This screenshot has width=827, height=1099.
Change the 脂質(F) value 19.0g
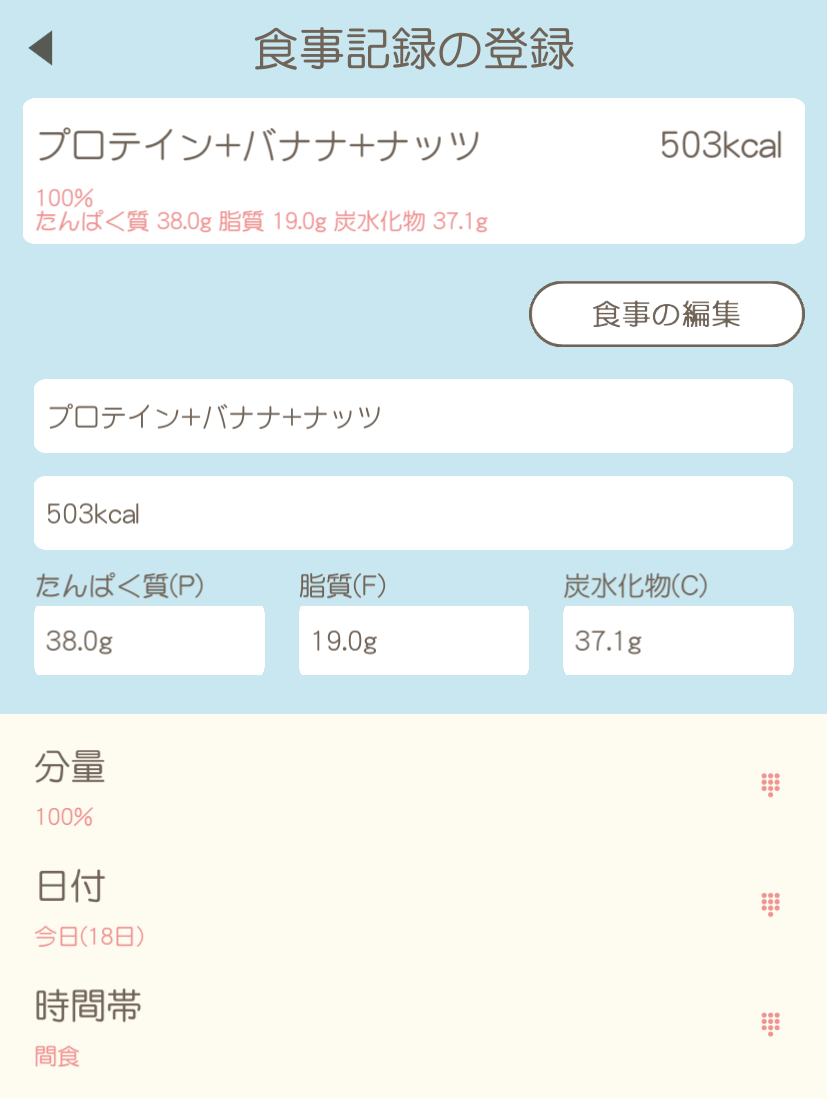pos(413,640)
